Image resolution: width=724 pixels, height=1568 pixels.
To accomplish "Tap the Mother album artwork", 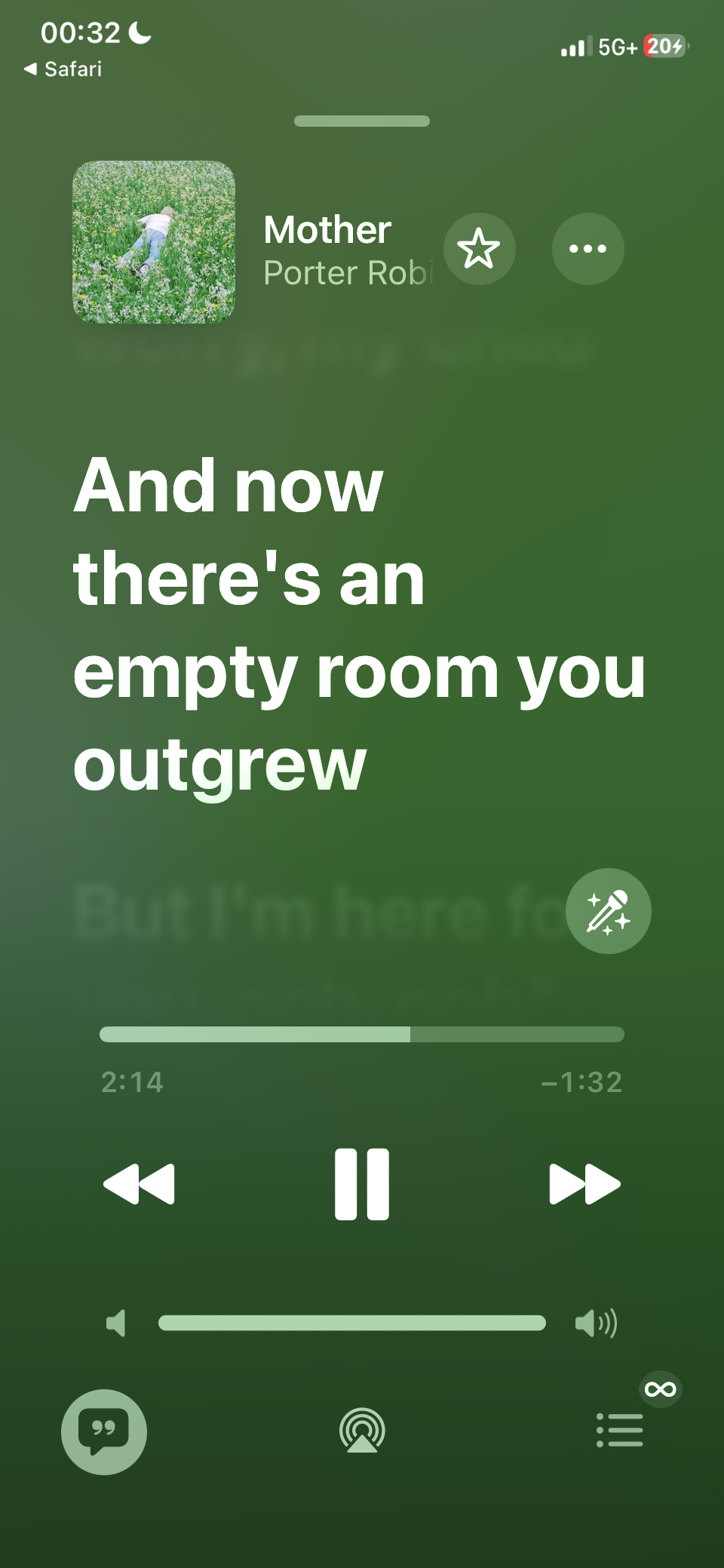I will (x=154, y=242).
